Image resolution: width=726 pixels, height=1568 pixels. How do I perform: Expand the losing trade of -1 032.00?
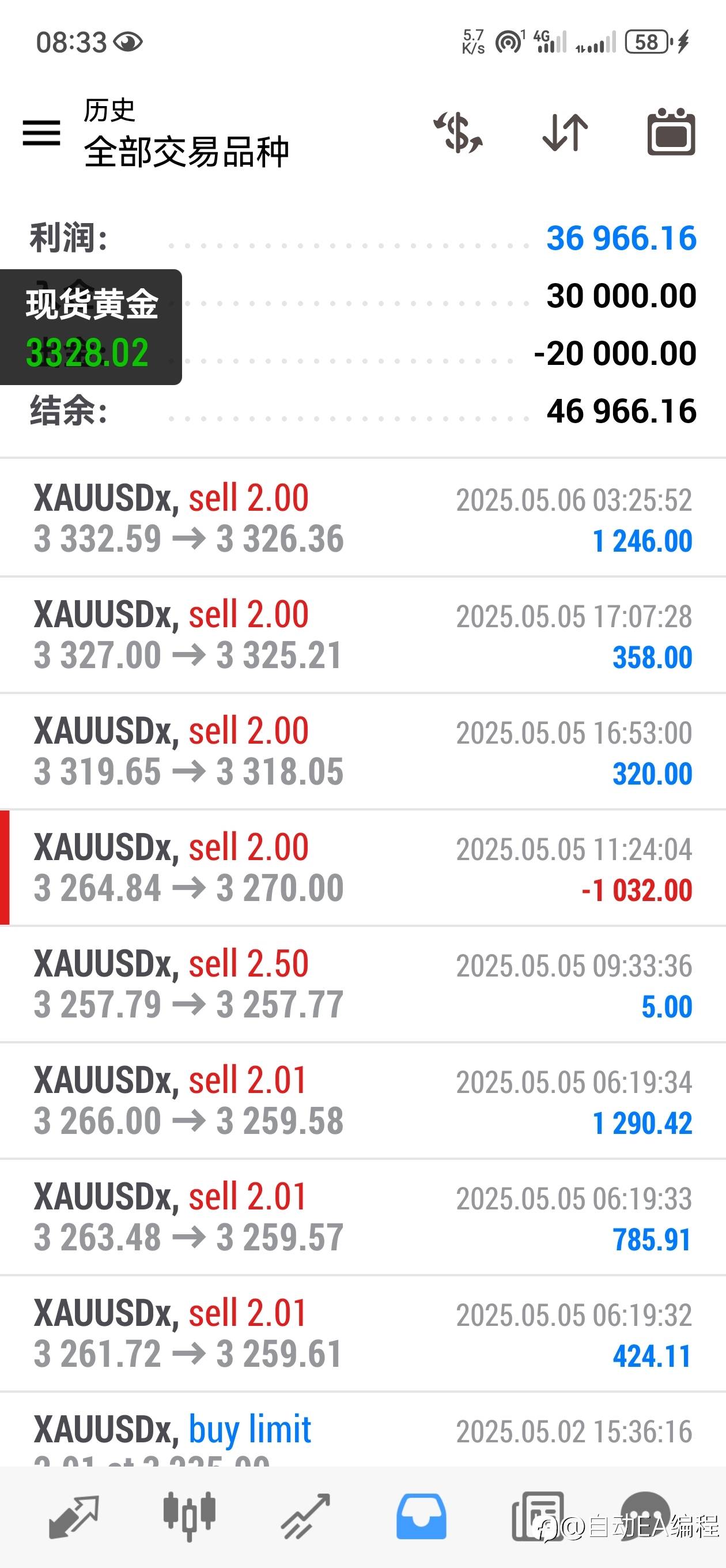pyautogui.click(x=362, y=868)
